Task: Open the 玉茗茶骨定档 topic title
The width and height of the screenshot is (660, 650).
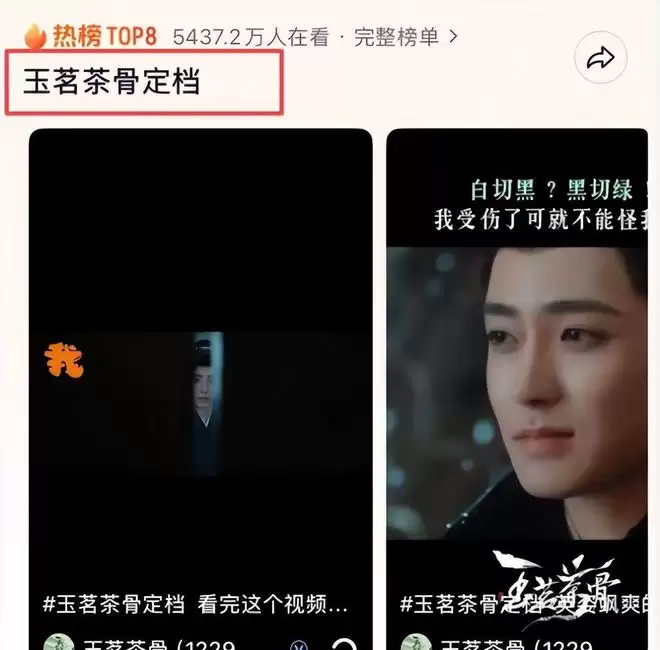Action: tap(112, 81)
